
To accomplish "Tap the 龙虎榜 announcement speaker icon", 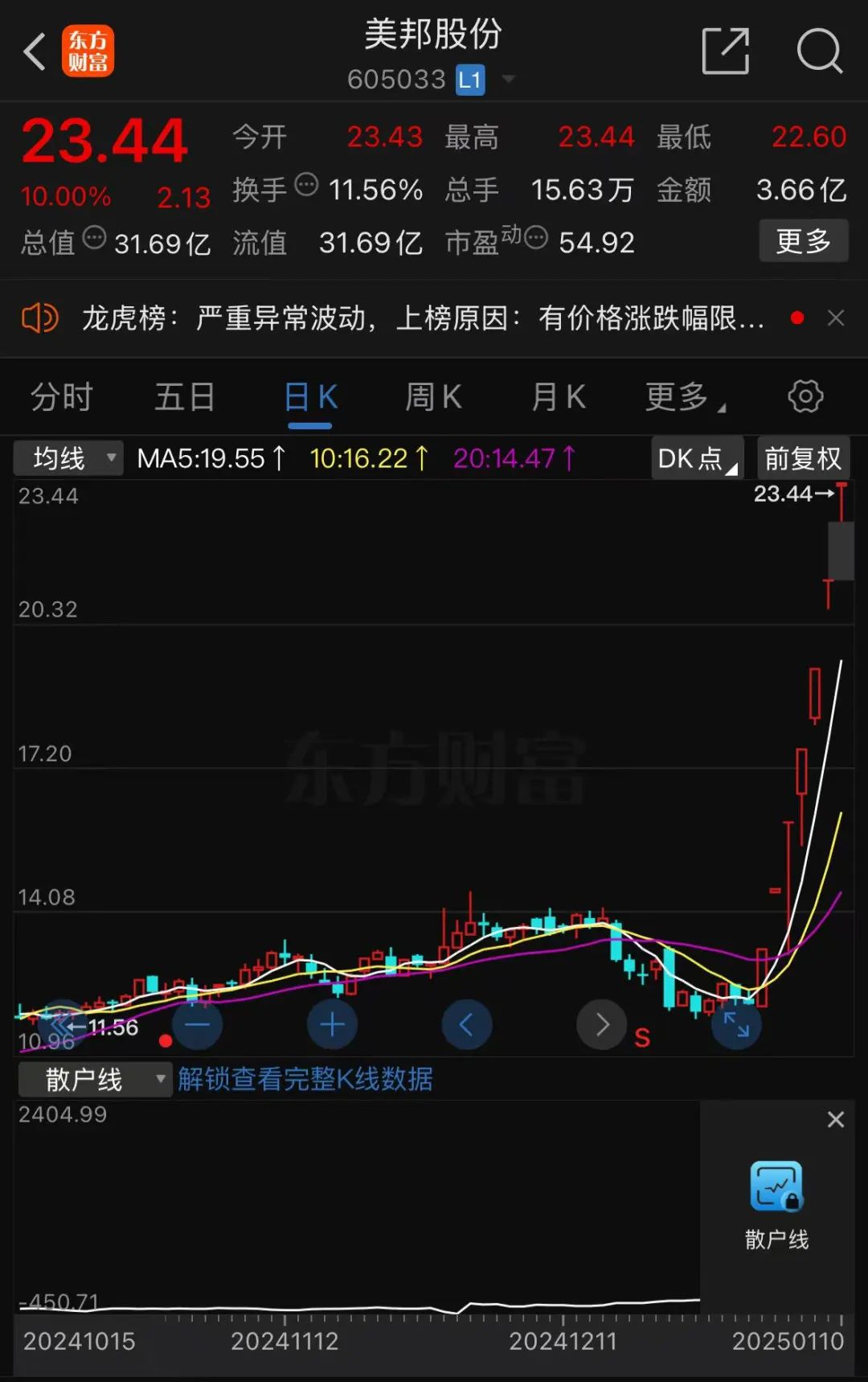I will (x=40, y=318).
